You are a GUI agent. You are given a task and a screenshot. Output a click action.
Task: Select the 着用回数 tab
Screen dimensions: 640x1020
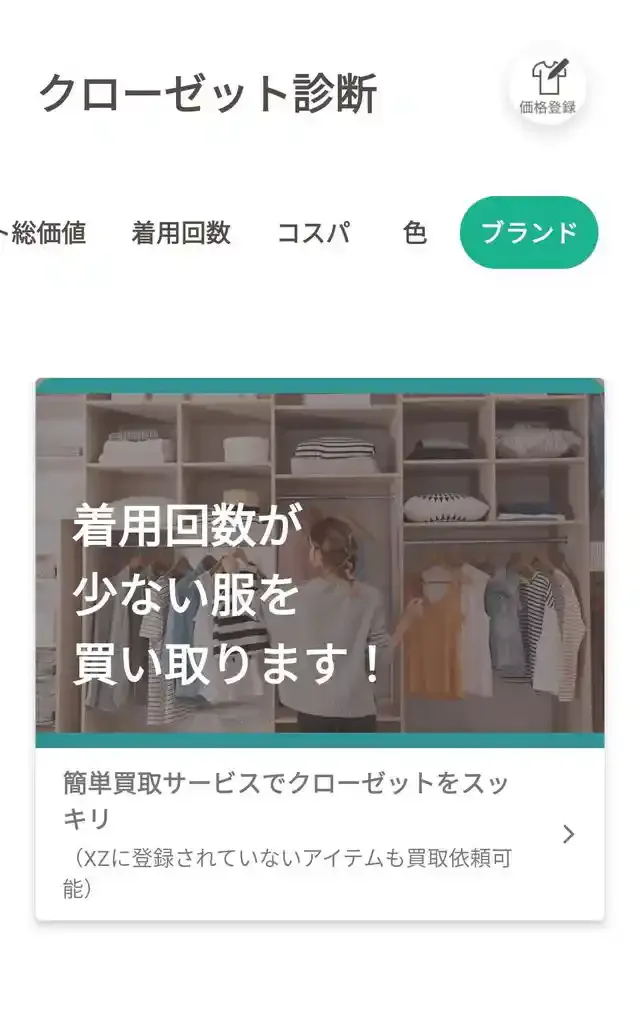click(181, 233)
